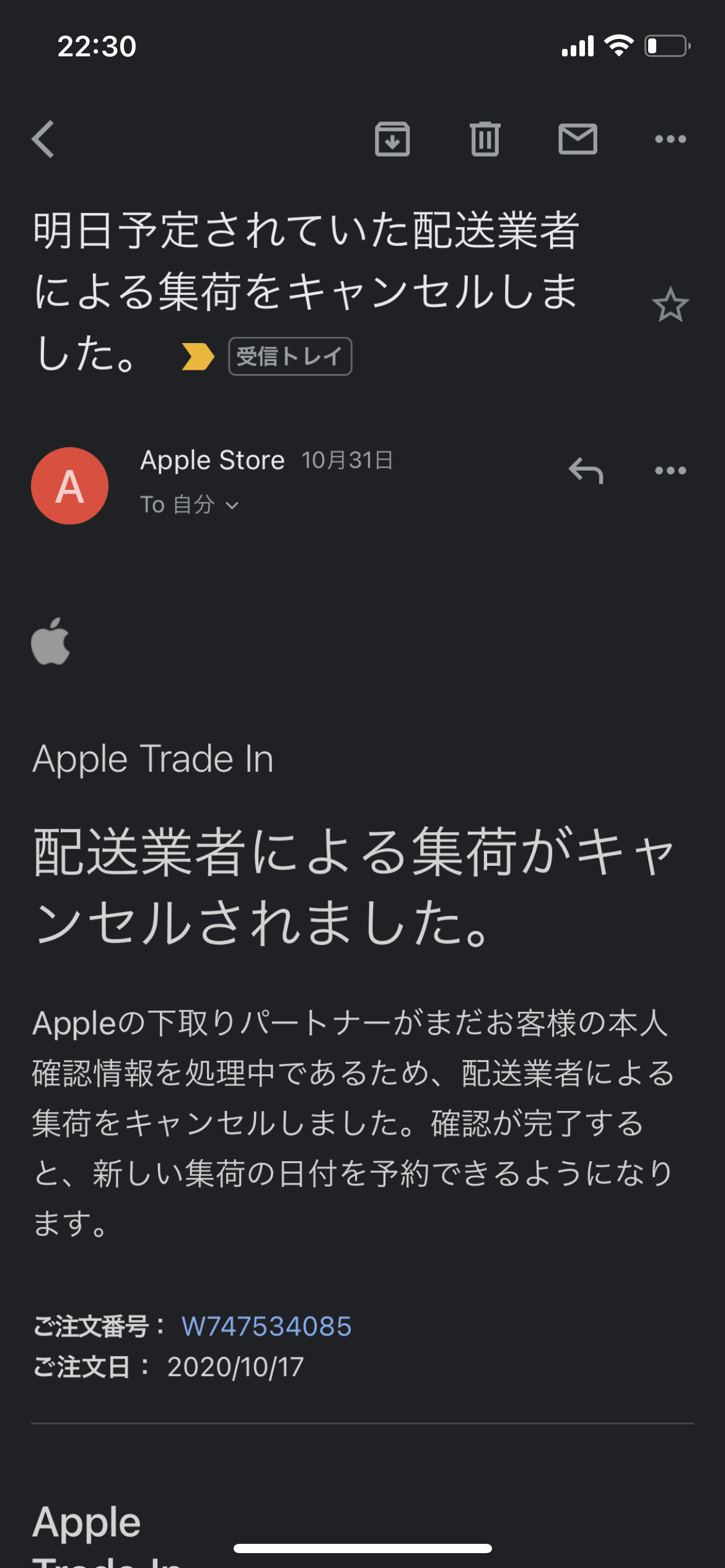Open message options beside the reply arrow

(670, 471)
